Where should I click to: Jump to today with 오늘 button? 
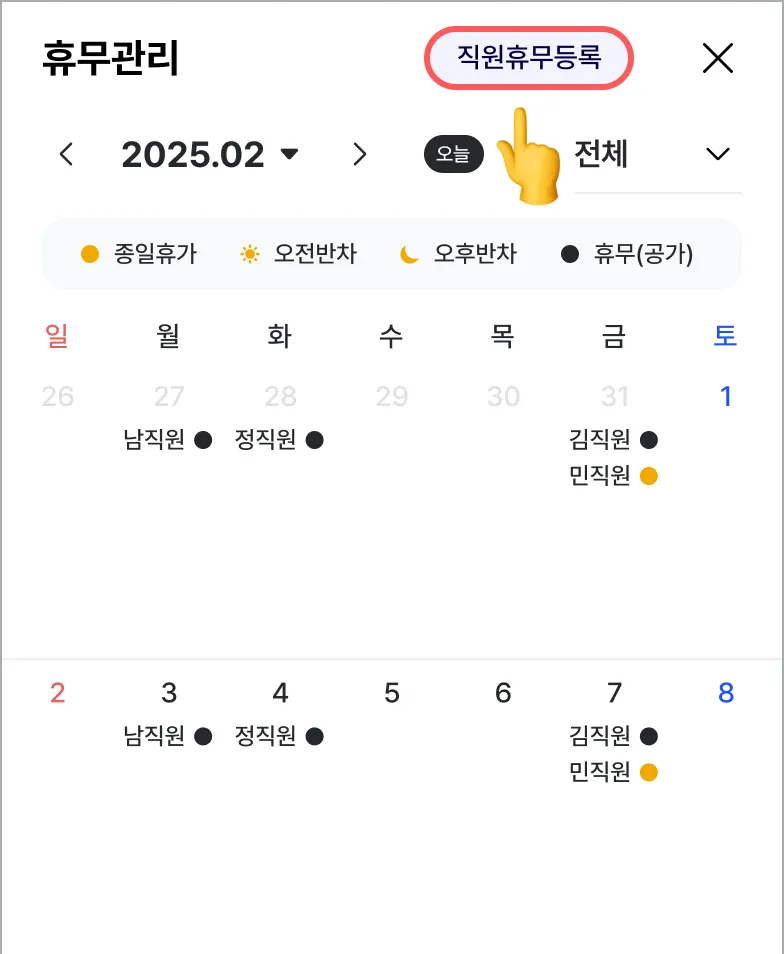coord(454,154)
